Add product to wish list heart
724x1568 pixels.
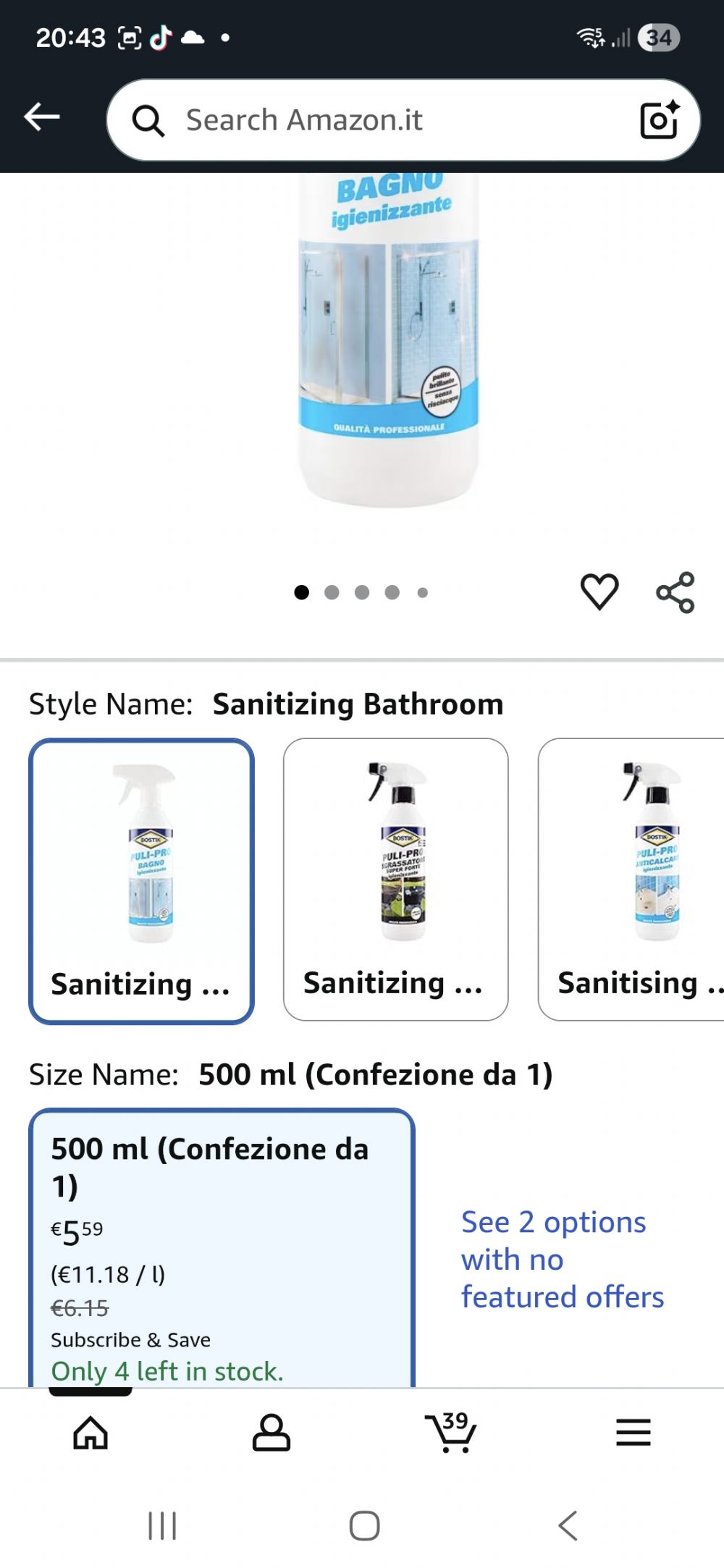coord(599,591)
